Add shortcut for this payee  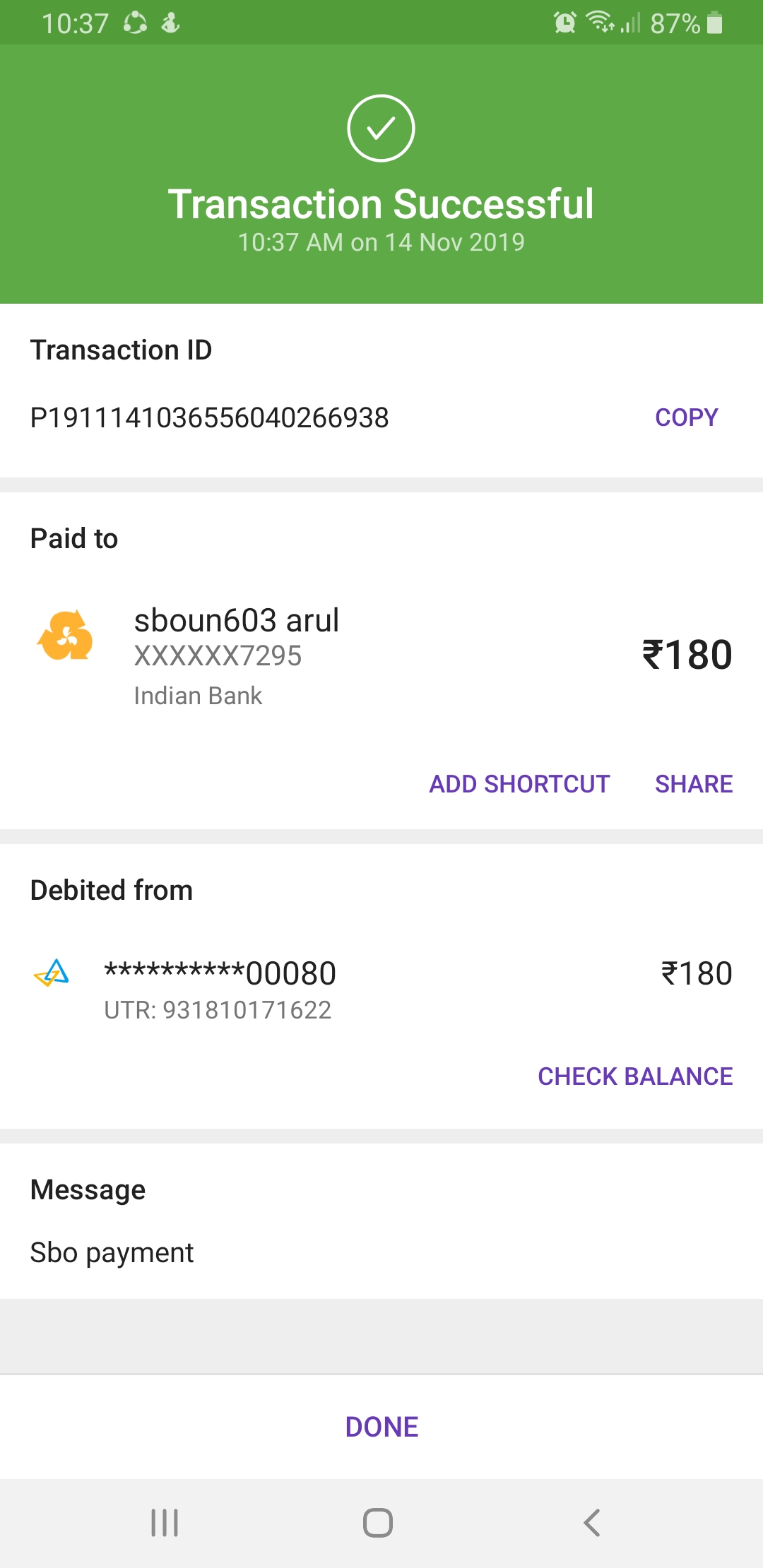(x=519, y=784)
